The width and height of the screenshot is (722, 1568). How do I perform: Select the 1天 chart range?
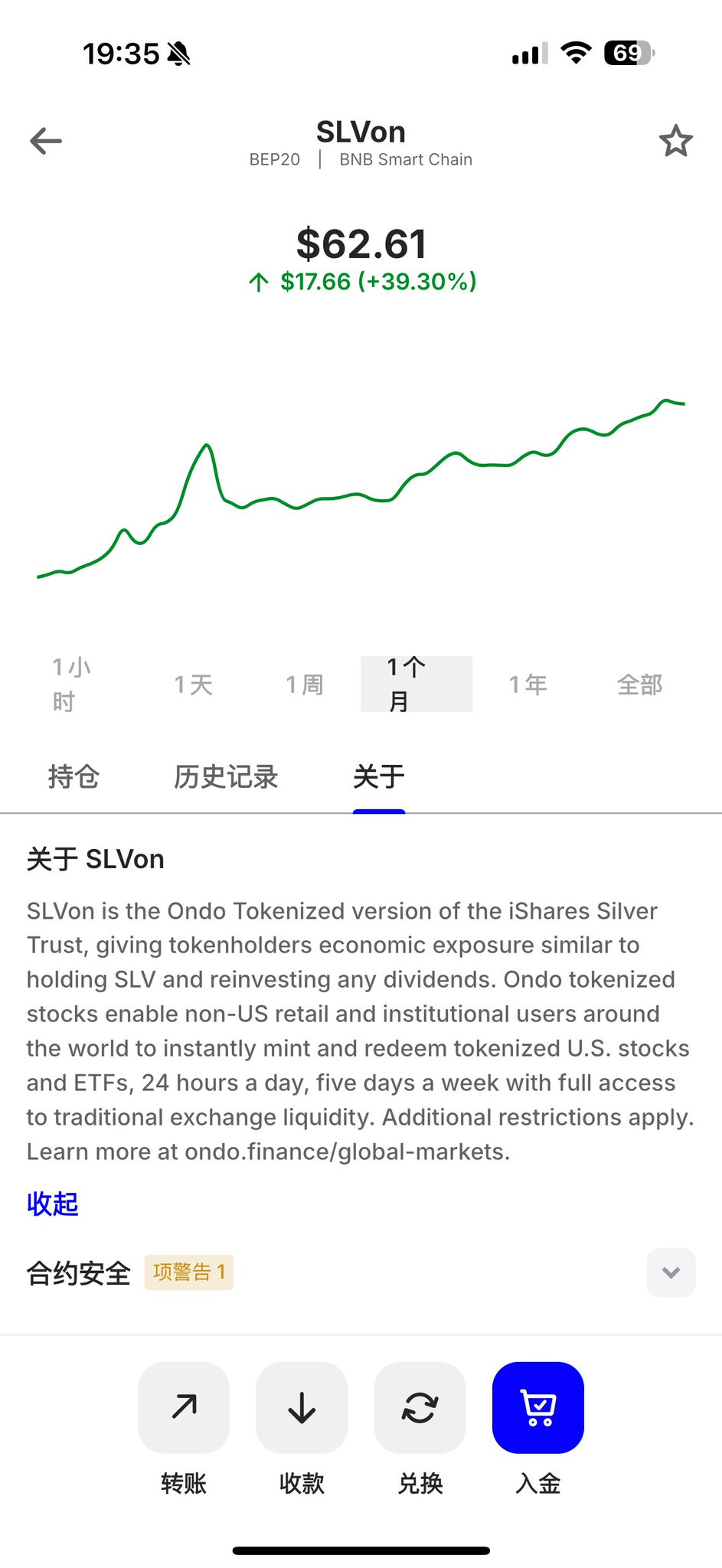tap(193, 684)
